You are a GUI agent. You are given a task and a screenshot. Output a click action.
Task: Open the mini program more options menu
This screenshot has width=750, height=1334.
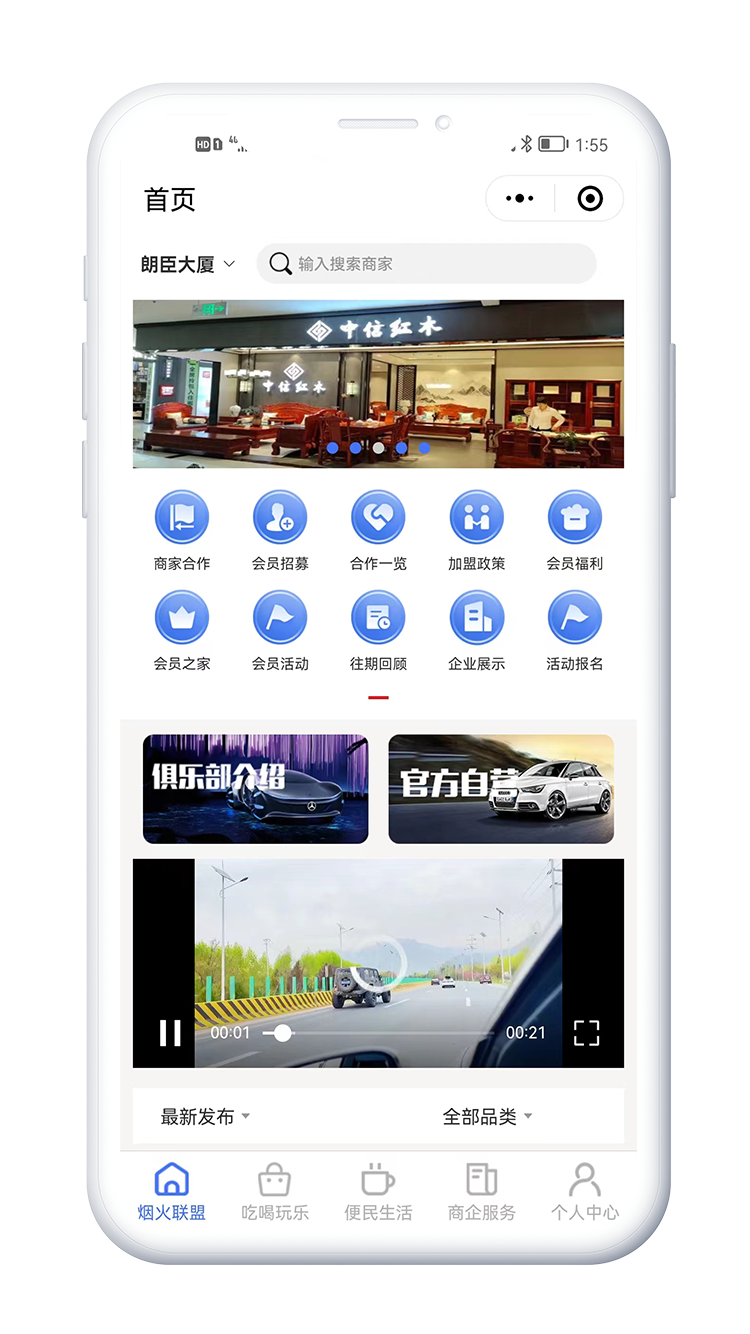(x=520, y=199)
